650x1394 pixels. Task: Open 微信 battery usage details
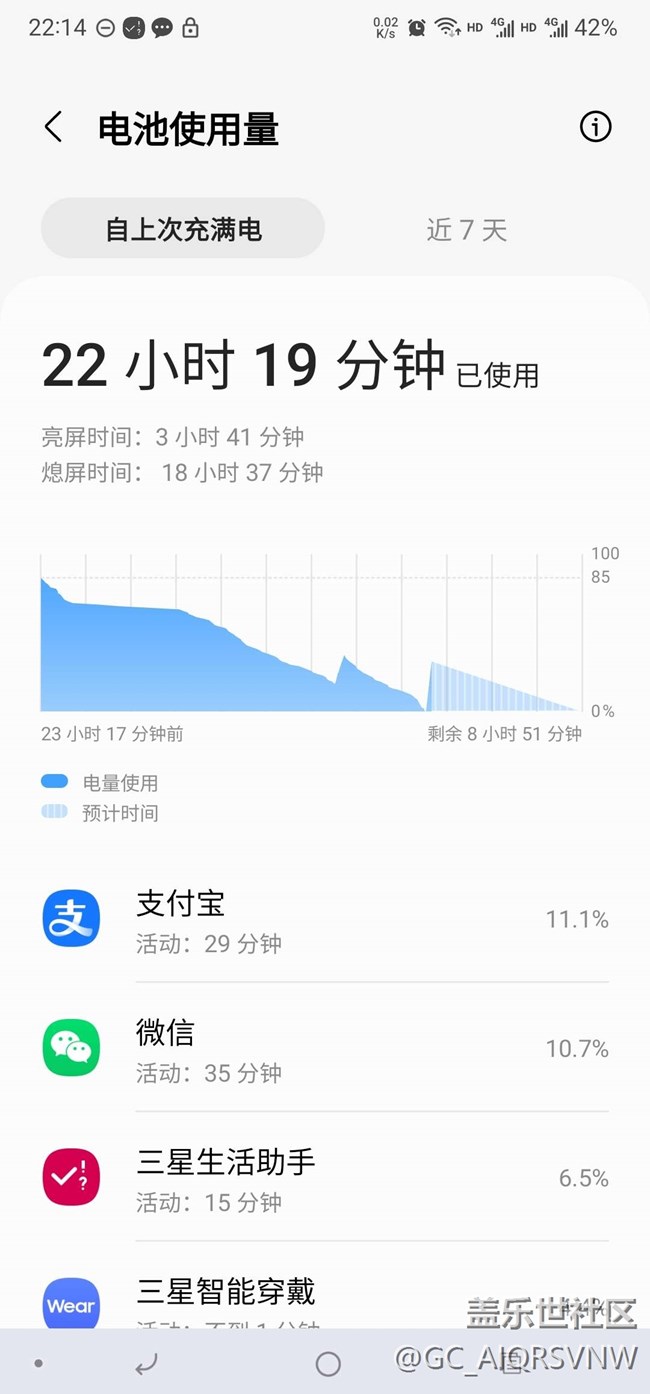coord(325,1047)
